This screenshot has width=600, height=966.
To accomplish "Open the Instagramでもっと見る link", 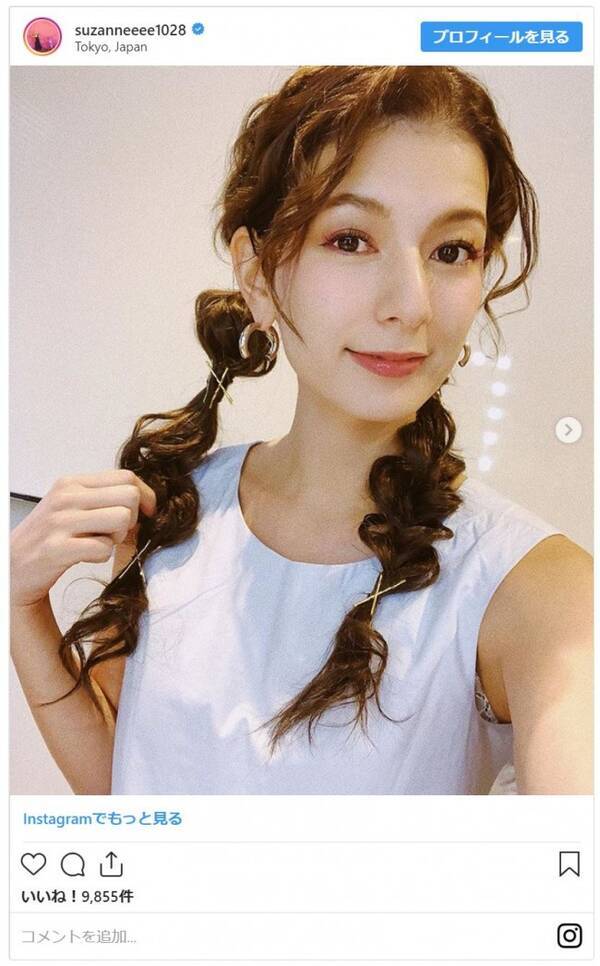I will (x=102, y=818).
